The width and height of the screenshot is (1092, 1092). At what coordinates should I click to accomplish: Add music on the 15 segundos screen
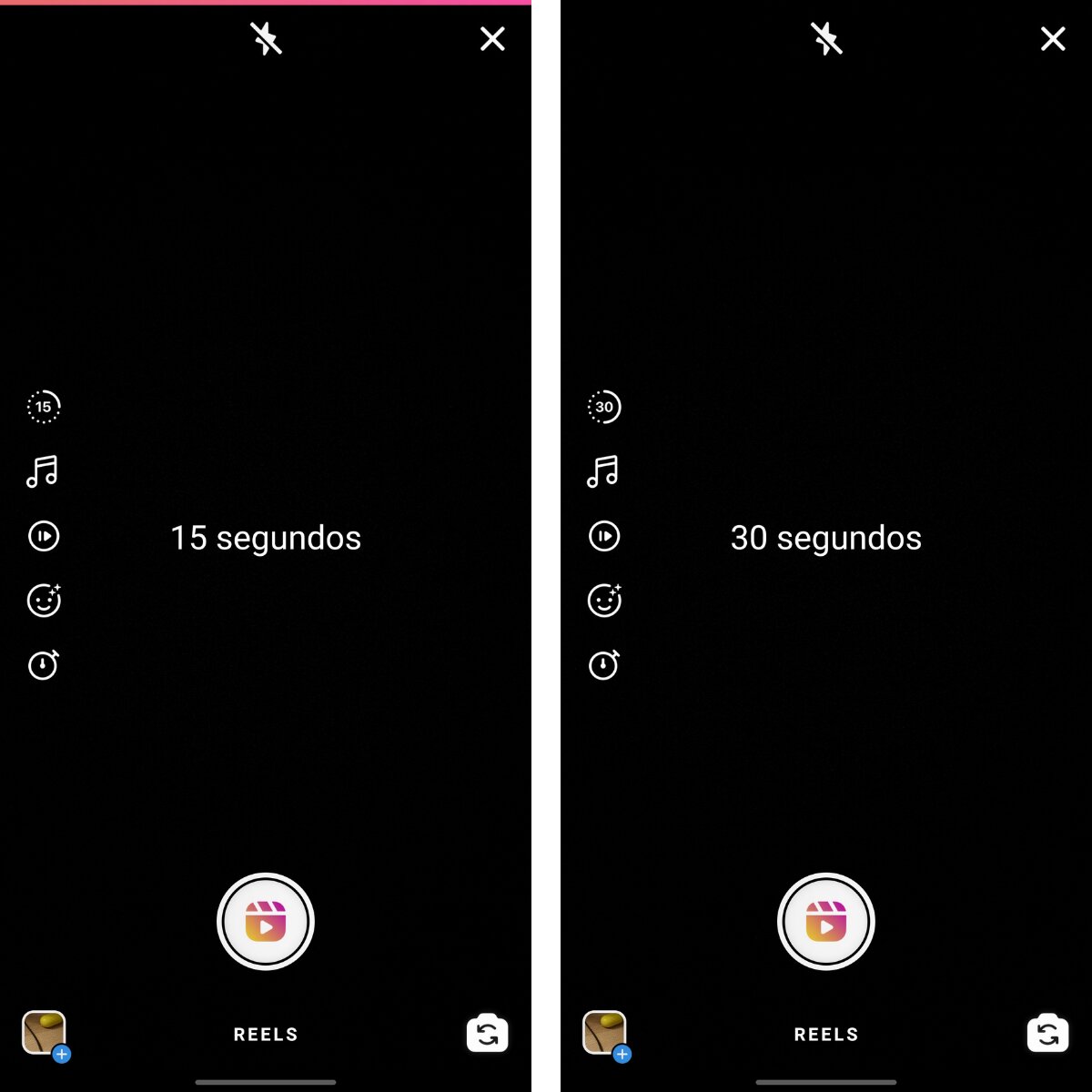tap(43, 471)
